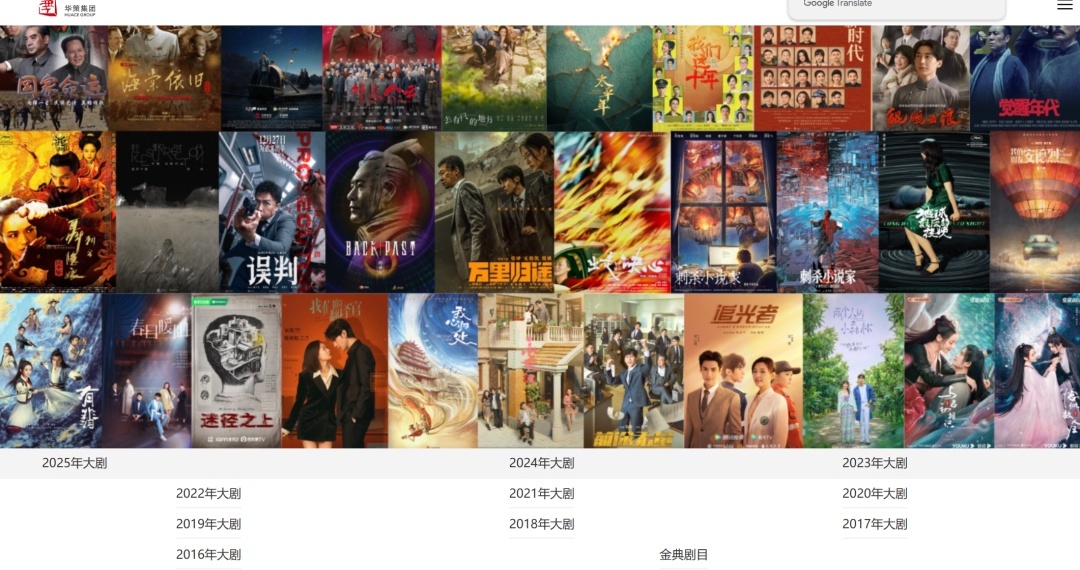Screen dimensions: 1080x570
Task: Show the 2023年大剧 list
Action: click(x=874, y=463)
